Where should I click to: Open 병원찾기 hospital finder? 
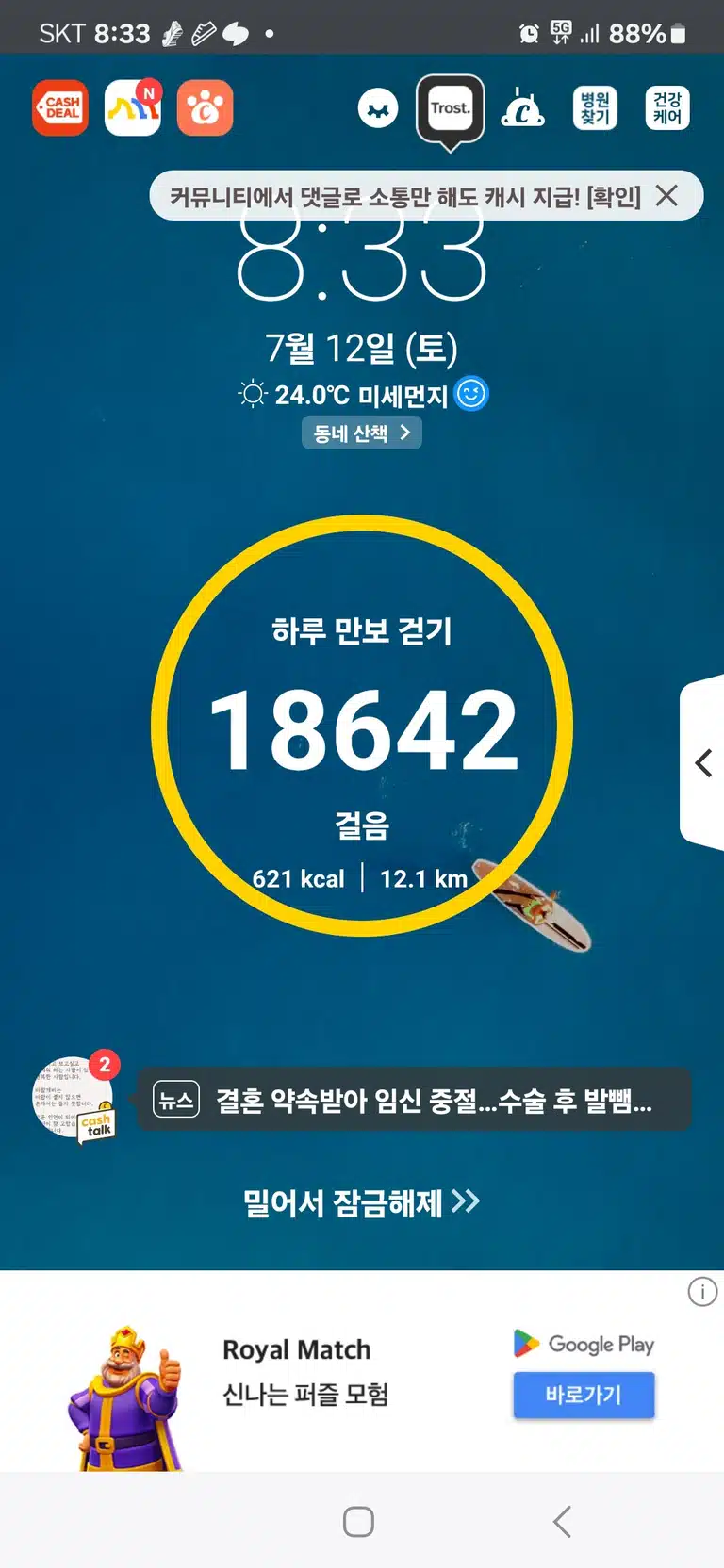coord(595,108)
